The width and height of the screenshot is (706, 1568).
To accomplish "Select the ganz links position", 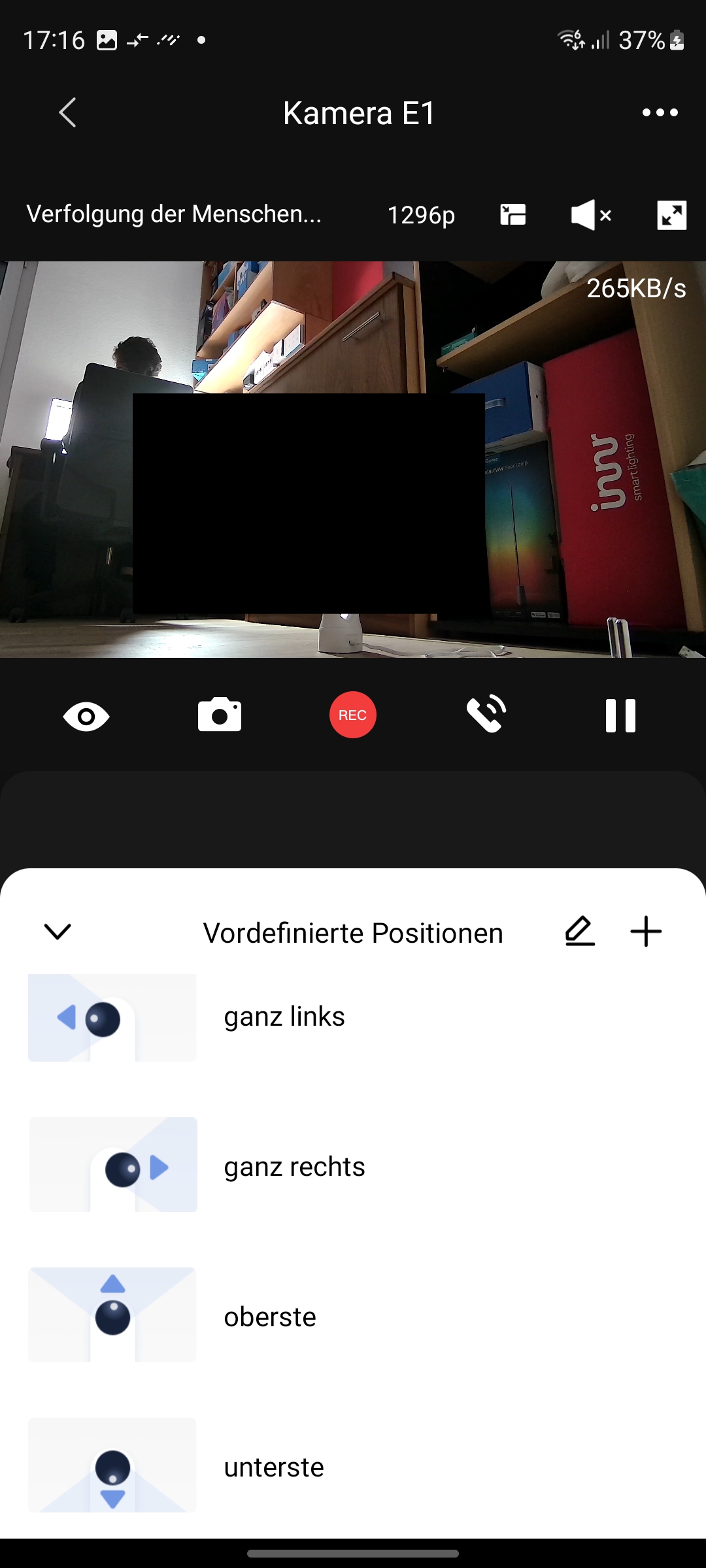I will point(284,1017).
